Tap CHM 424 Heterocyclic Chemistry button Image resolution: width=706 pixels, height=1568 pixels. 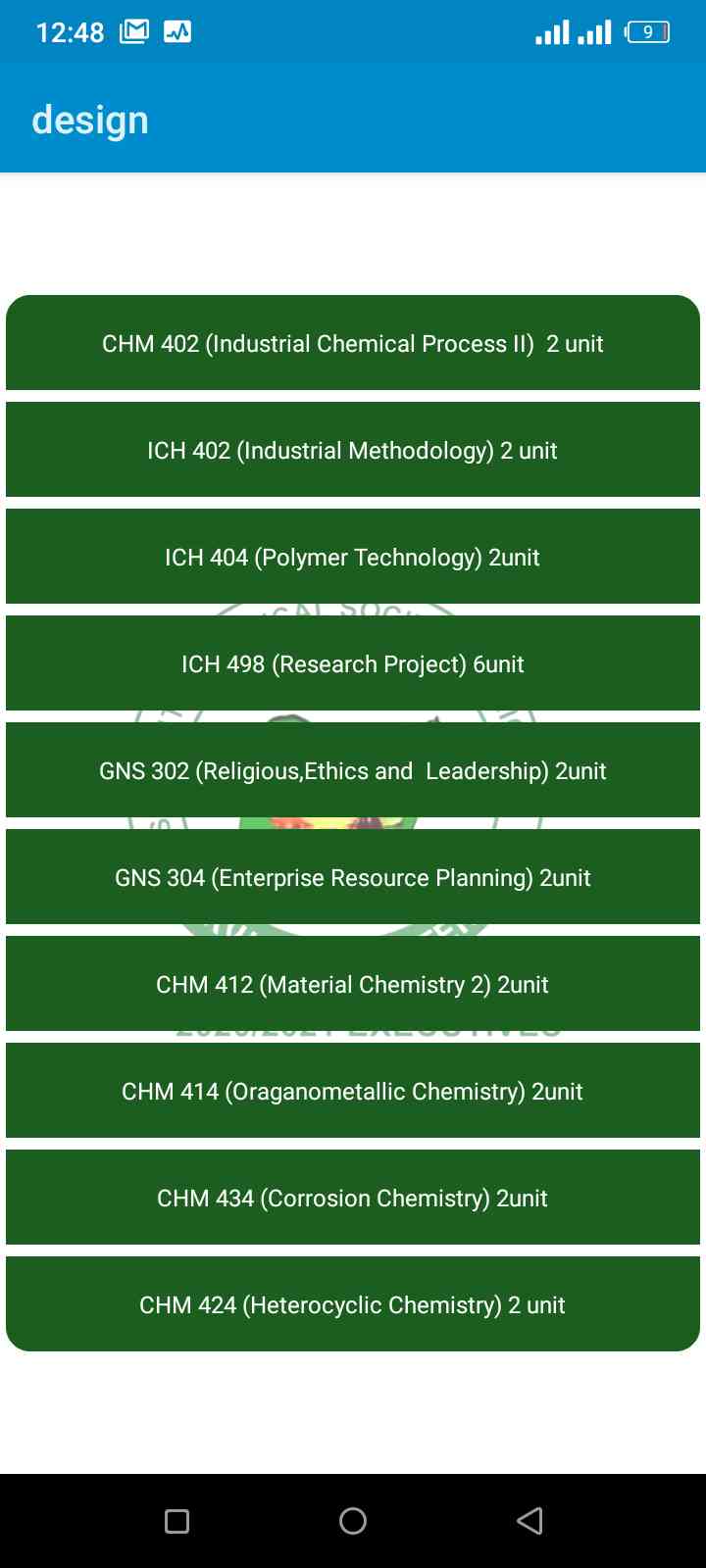(x=353, y=1304)
